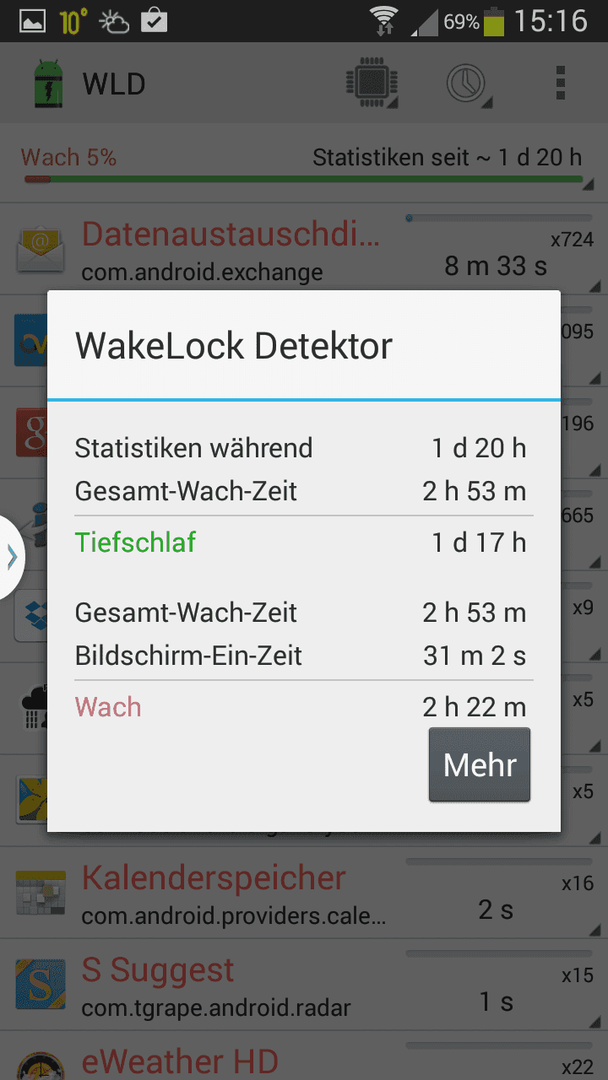Expand the side panel arrow handle
The image size is (608, 1080).
pyautogui.click(x=12, y=557)
